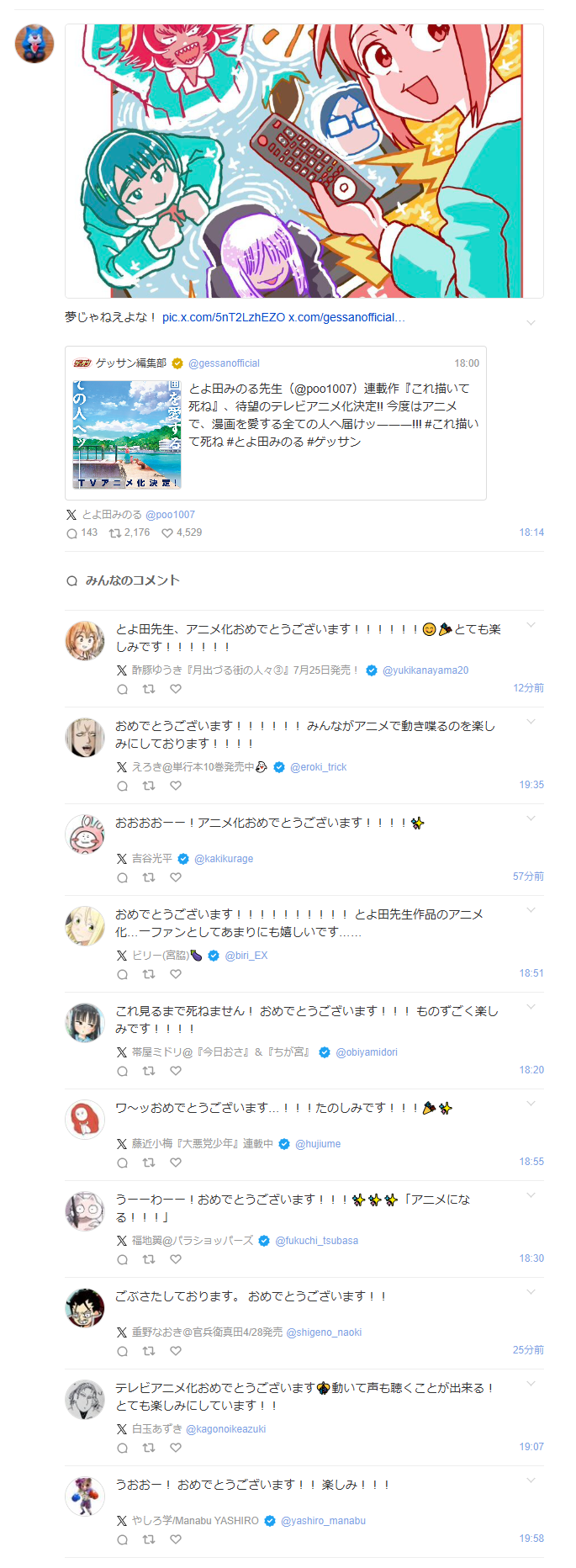Open the @obiyamidori profile link
The height and width of the screenshot is (1568, 576).
click(367, 1052)
